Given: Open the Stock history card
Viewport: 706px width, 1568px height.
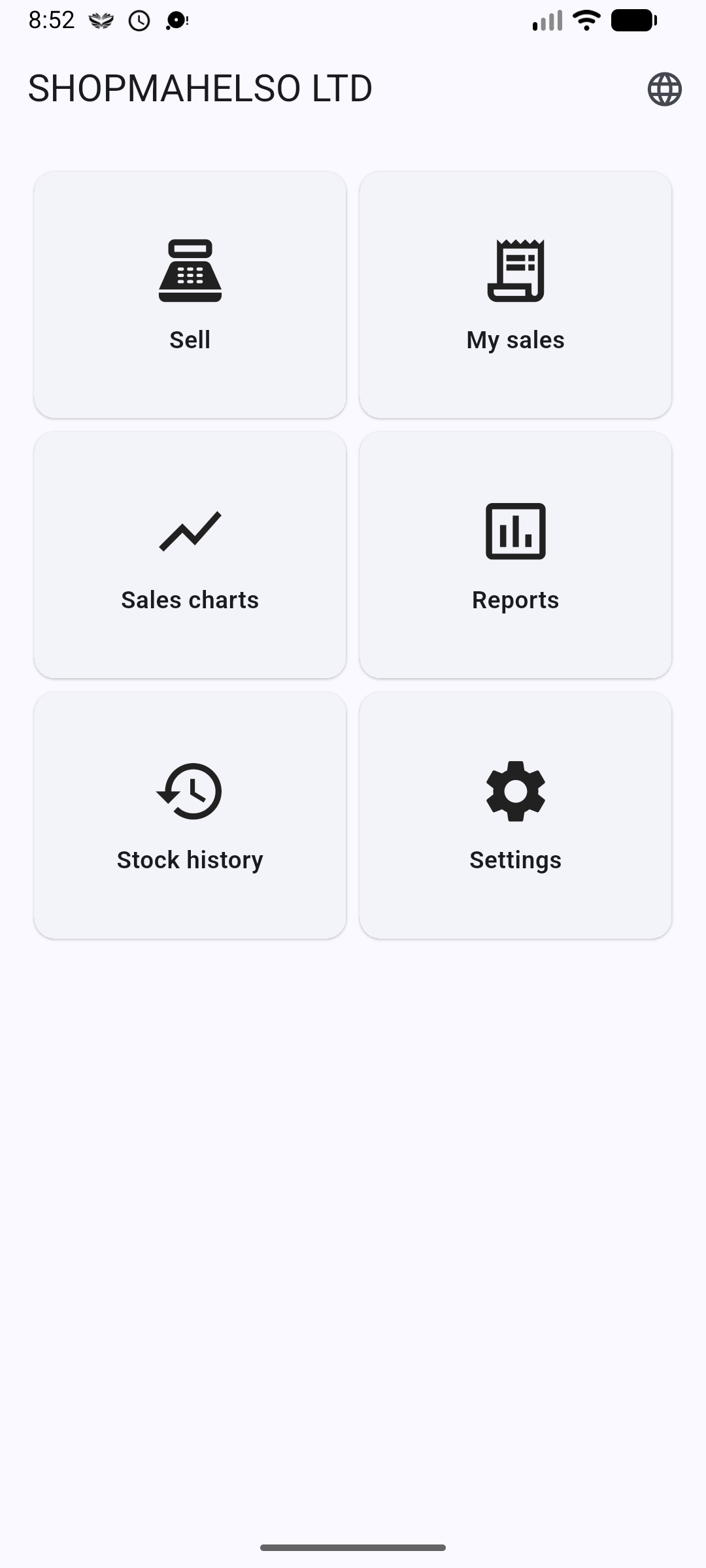Looking at the screenshot, I should click(x=190, y=815).
